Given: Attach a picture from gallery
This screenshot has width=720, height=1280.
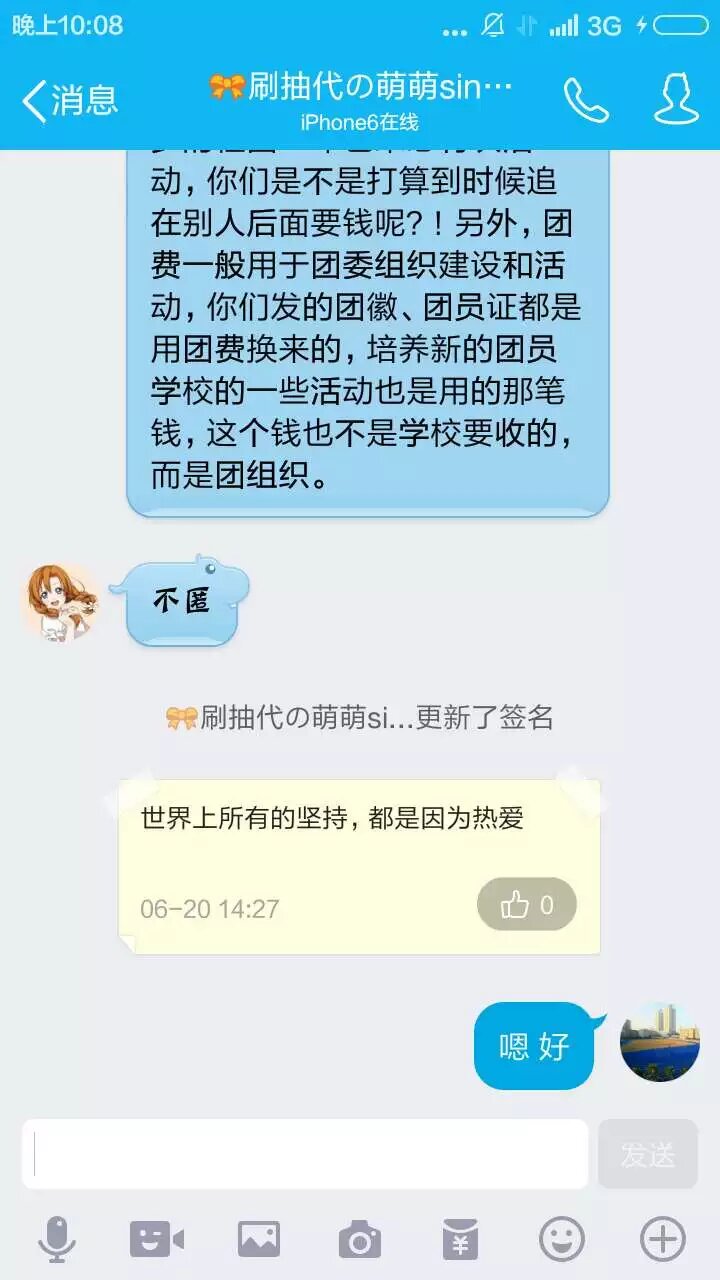Looking at the screenshot, I should (259, 1240).
